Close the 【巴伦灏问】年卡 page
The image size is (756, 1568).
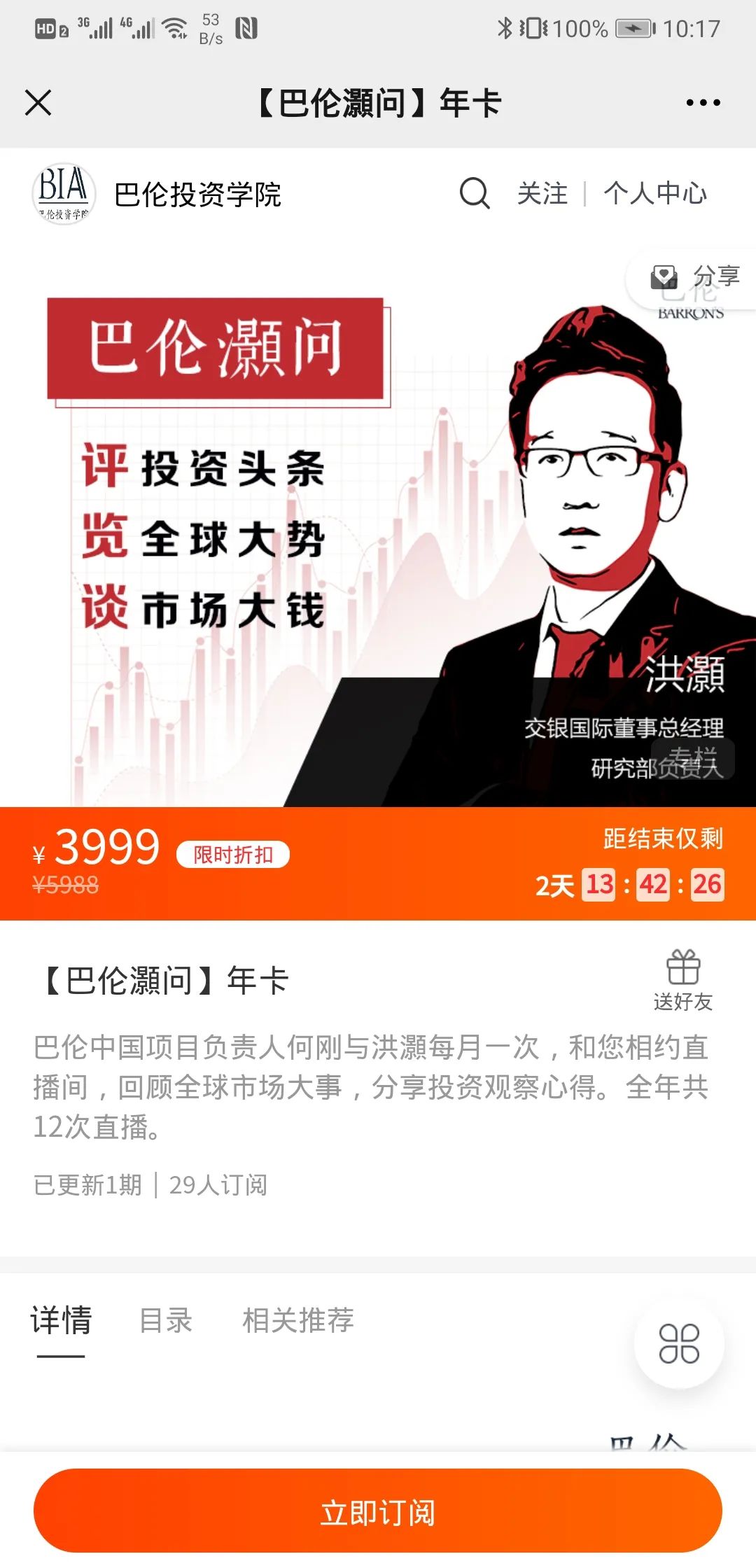[x=38, y=103]
